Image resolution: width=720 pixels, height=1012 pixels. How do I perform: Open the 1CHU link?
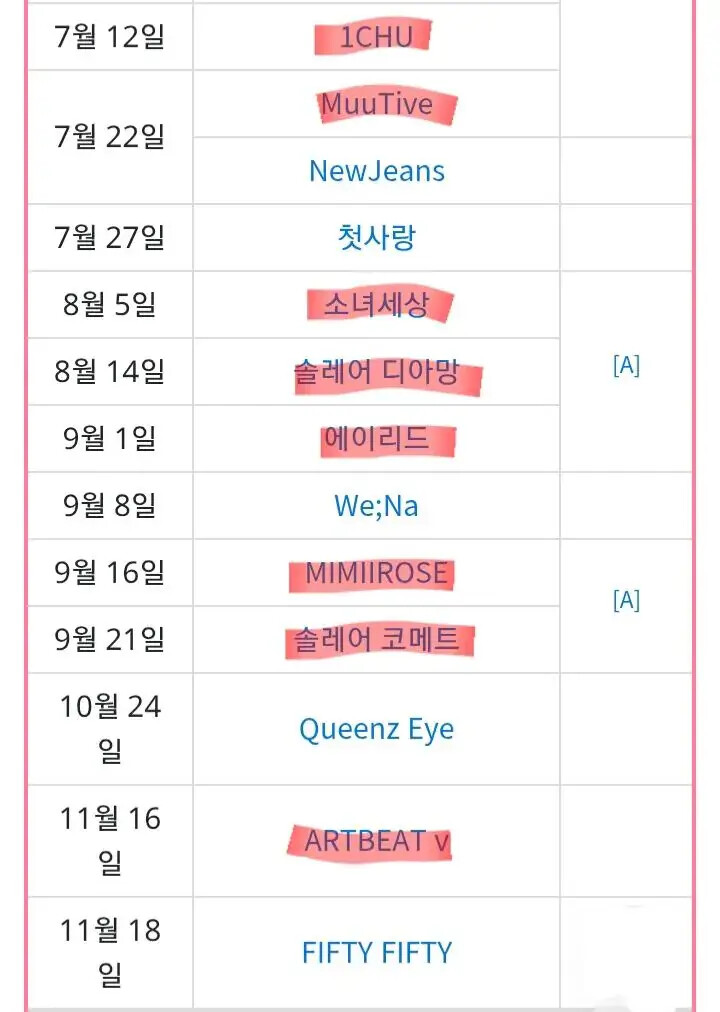coord(376,37)
